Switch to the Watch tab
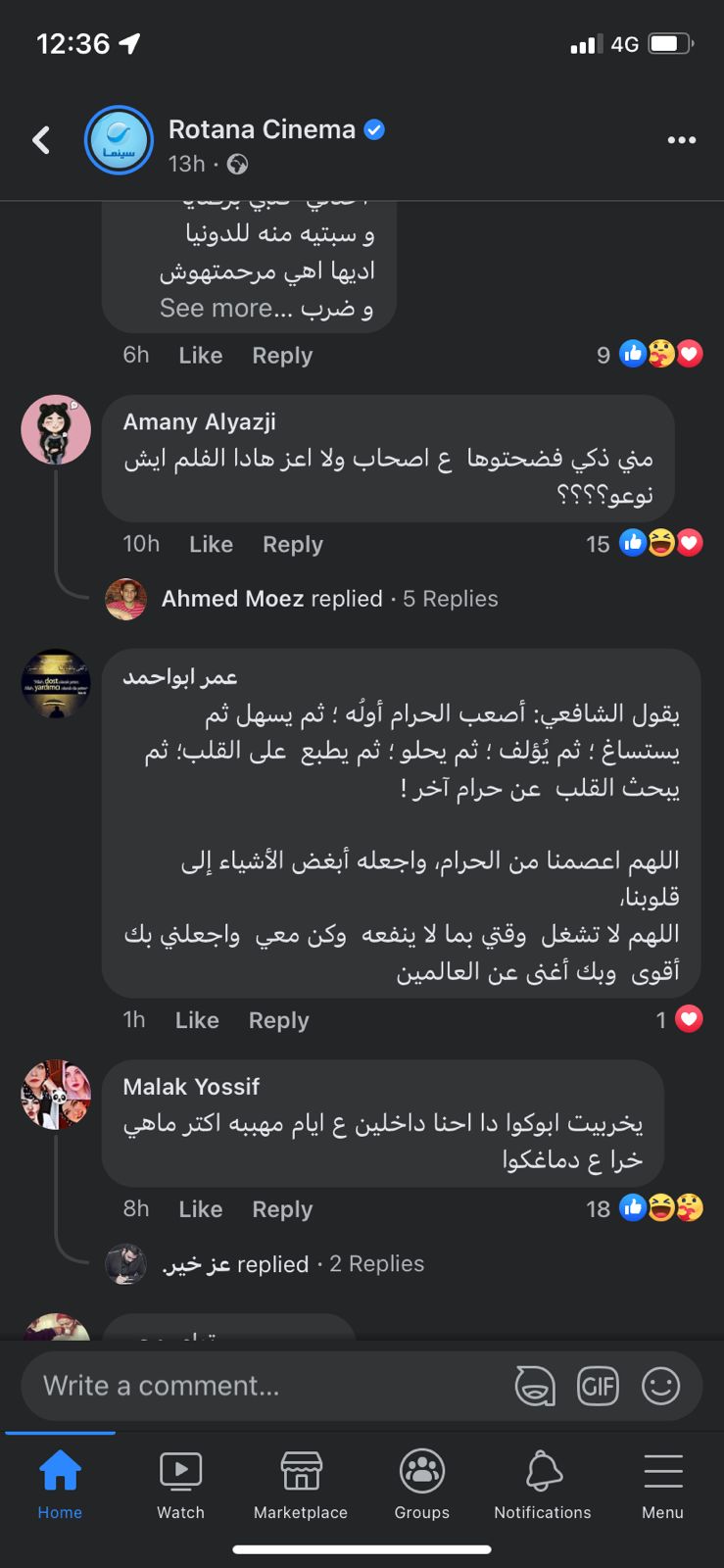The image size is (724, 1568). click(180, 1484)
